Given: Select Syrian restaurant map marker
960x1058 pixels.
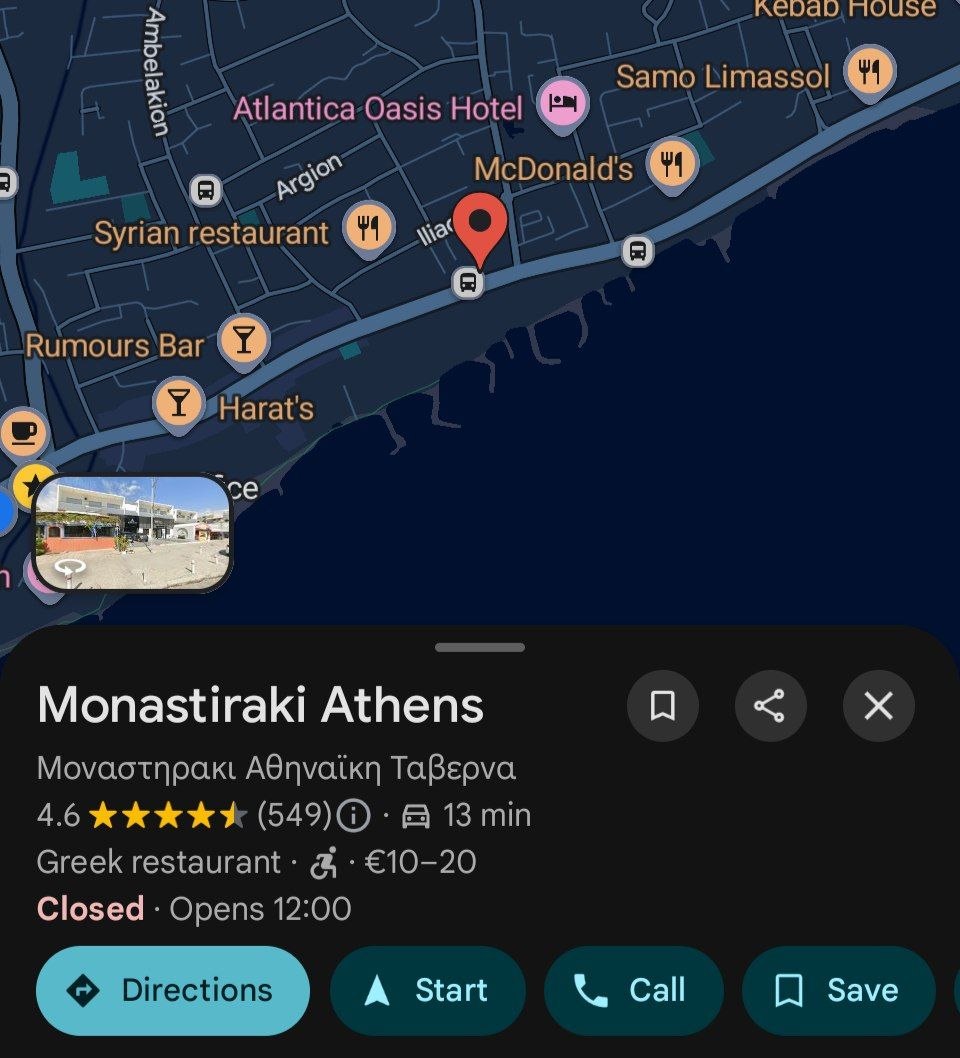Looking at the screenshot, I should (x=368, y=225).
